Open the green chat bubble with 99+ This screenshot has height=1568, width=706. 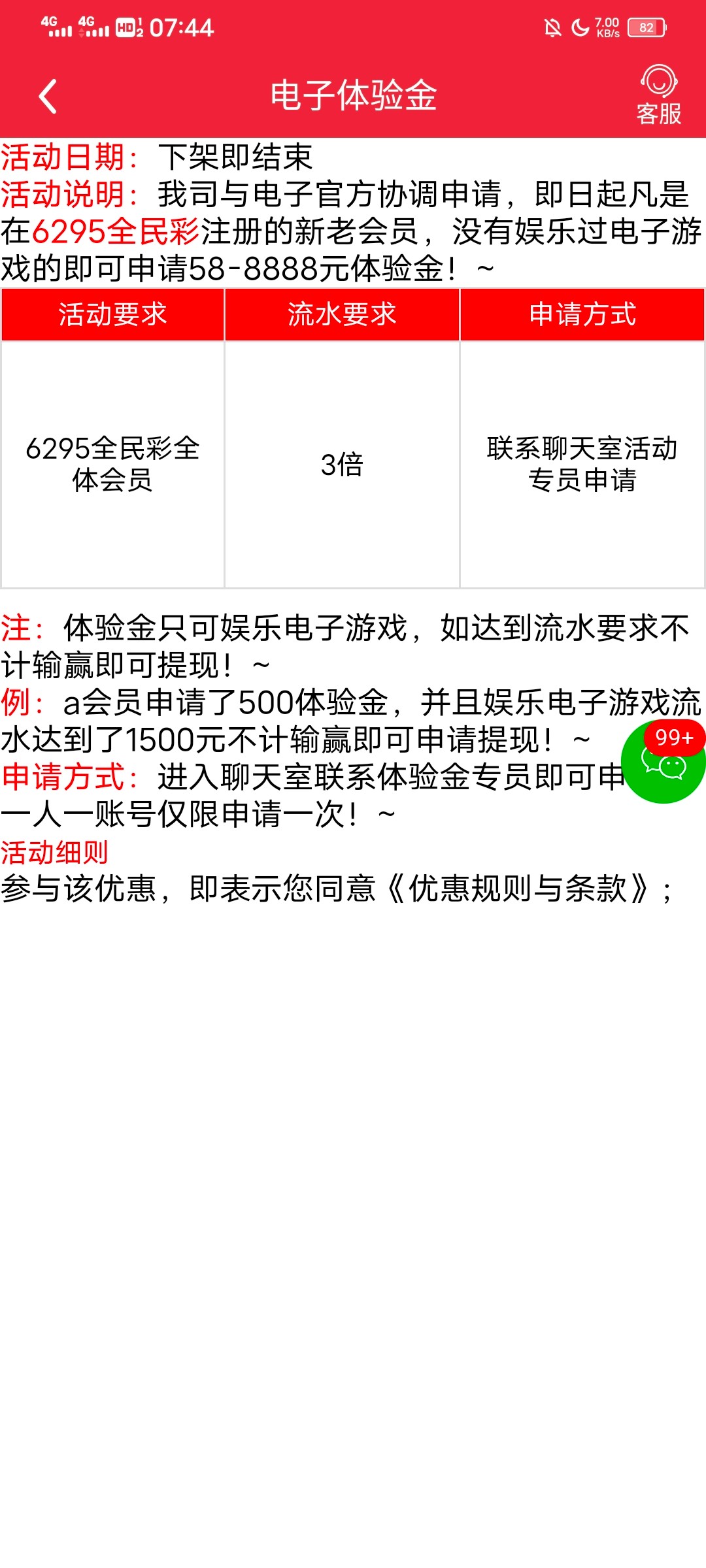(x=663, y=763)
